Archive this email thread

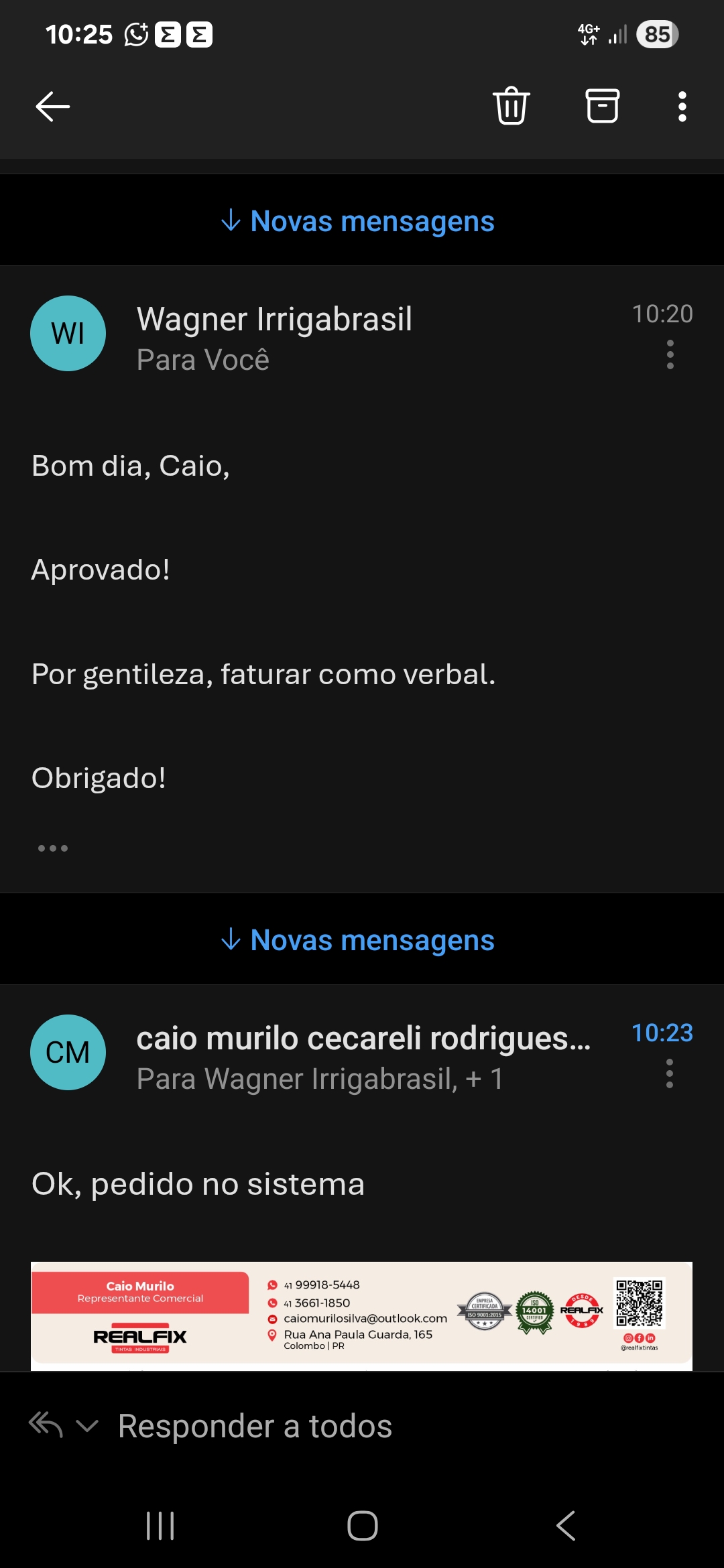(602, 107)
